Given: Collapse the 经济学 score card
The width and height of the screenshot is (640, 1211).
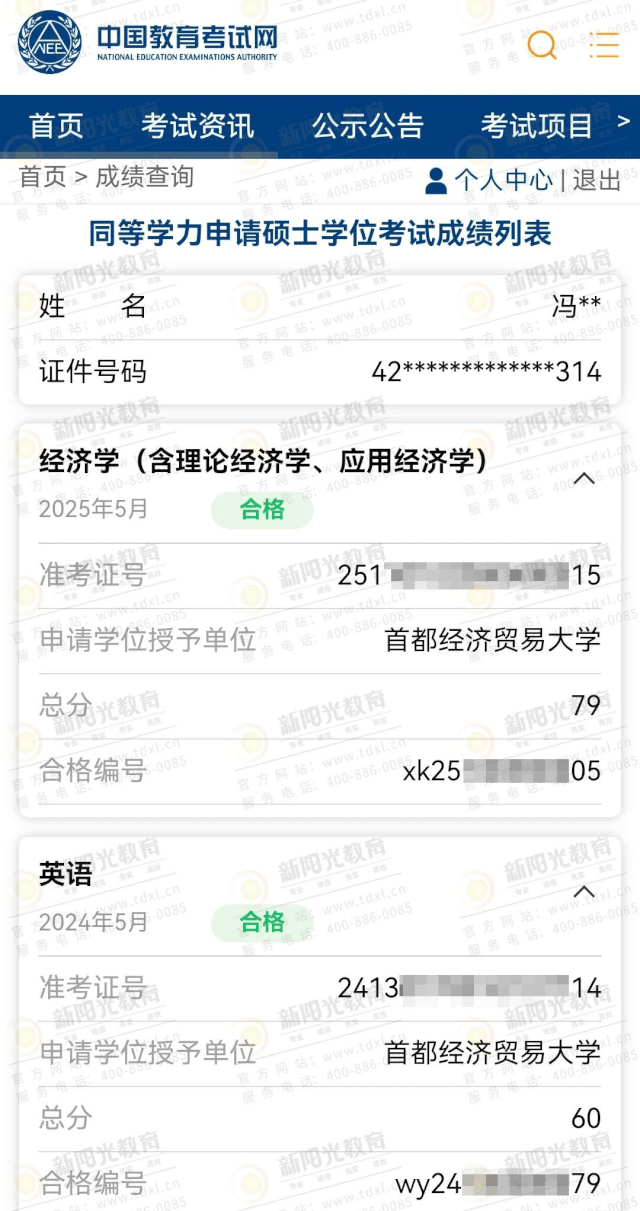Looking at the screenshot, I should tap(584, 478).
